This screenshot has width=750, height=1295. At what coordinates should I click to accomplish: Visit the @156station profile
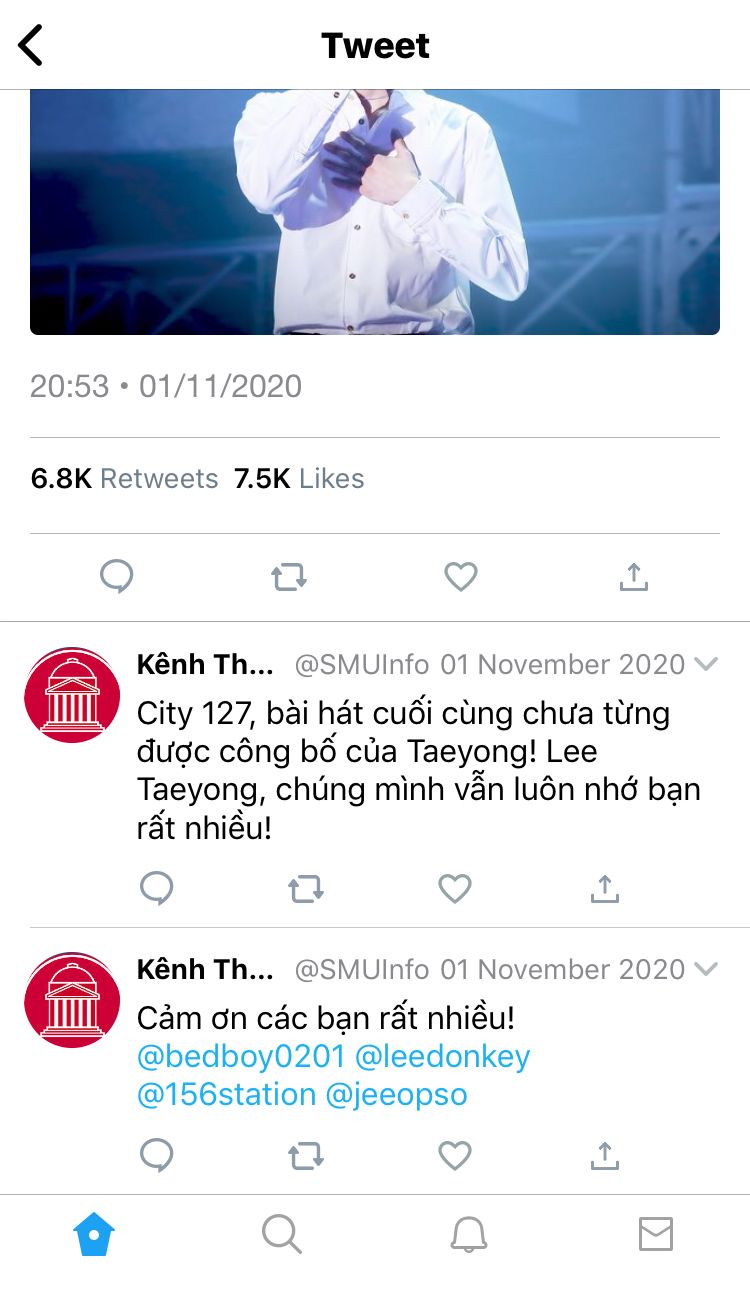226,1094
